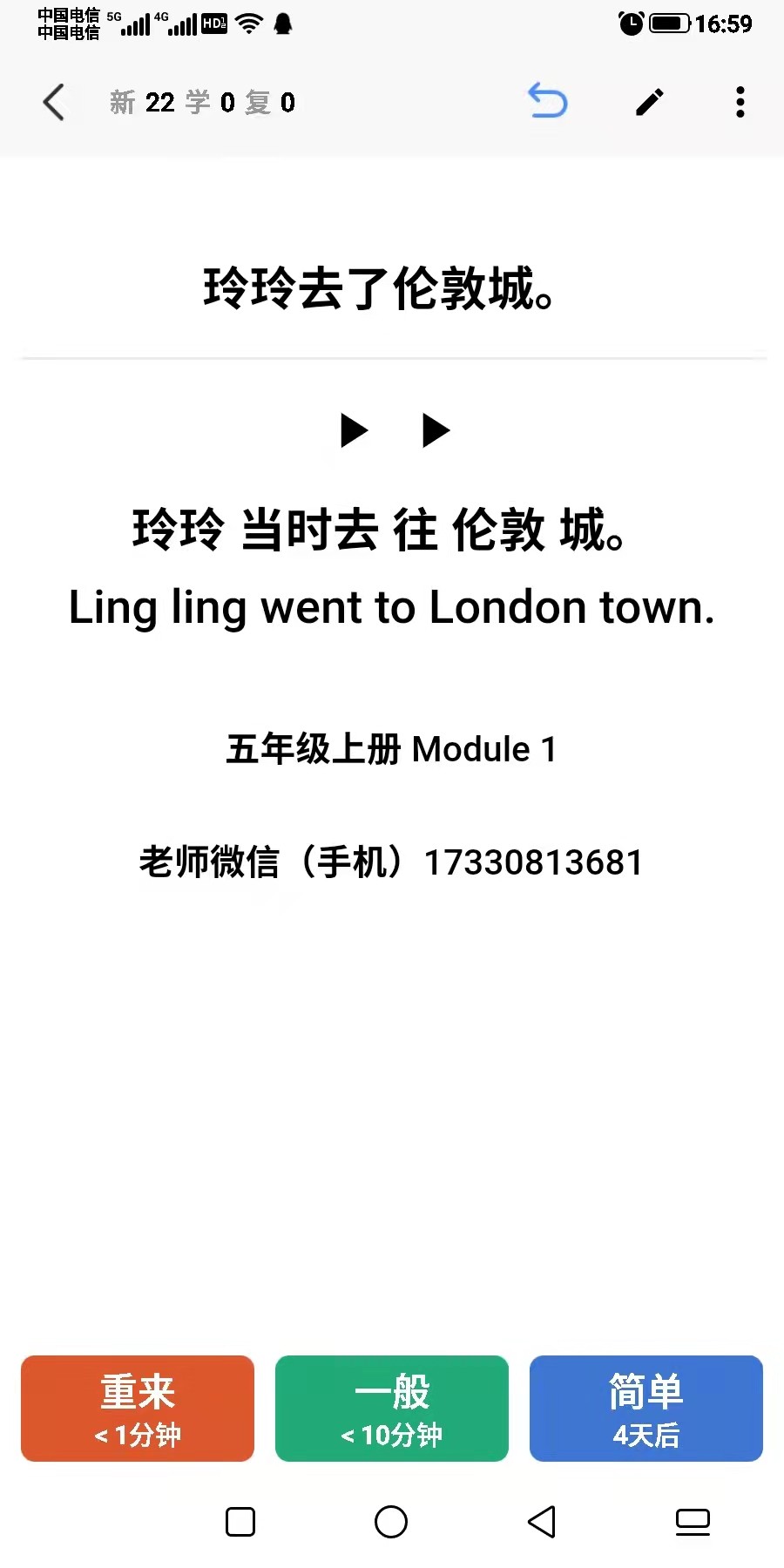The image size is (784, 1568).
Task: Go back using the top-left arrow
Action: point(54,102)
